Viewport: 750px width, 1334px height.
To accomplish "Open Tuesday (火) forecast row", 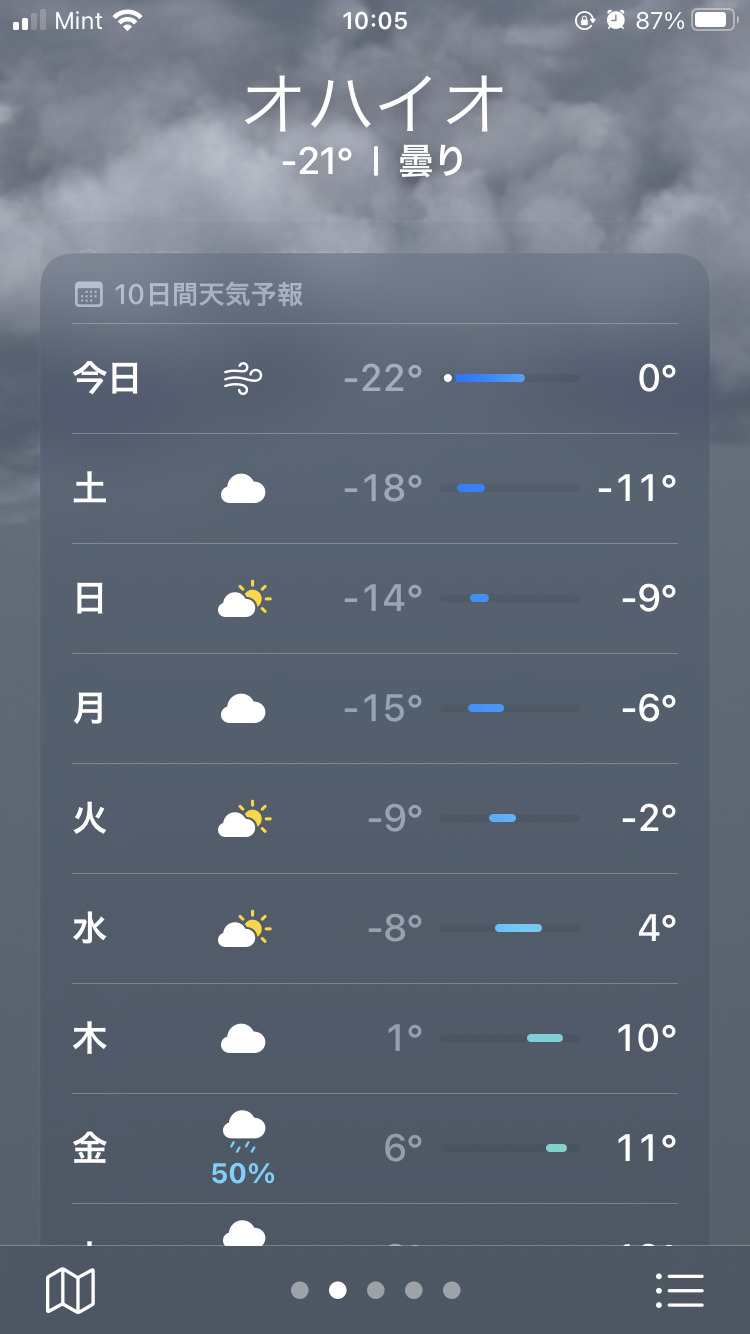I will [375, 819].
